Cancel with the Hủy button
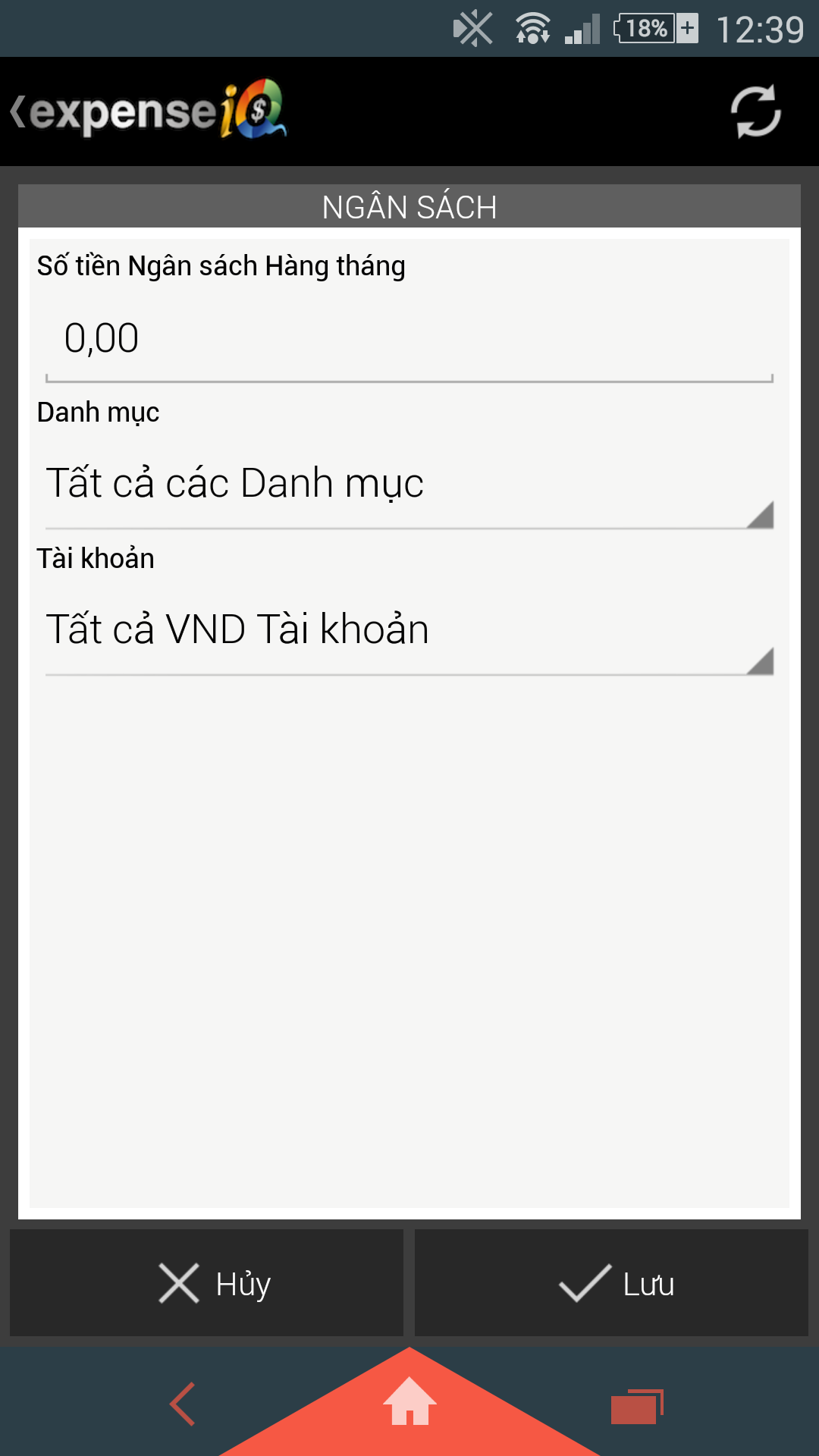This screenshot has width=819, height=1456. pyautogui.click(x=206, y=1283)
